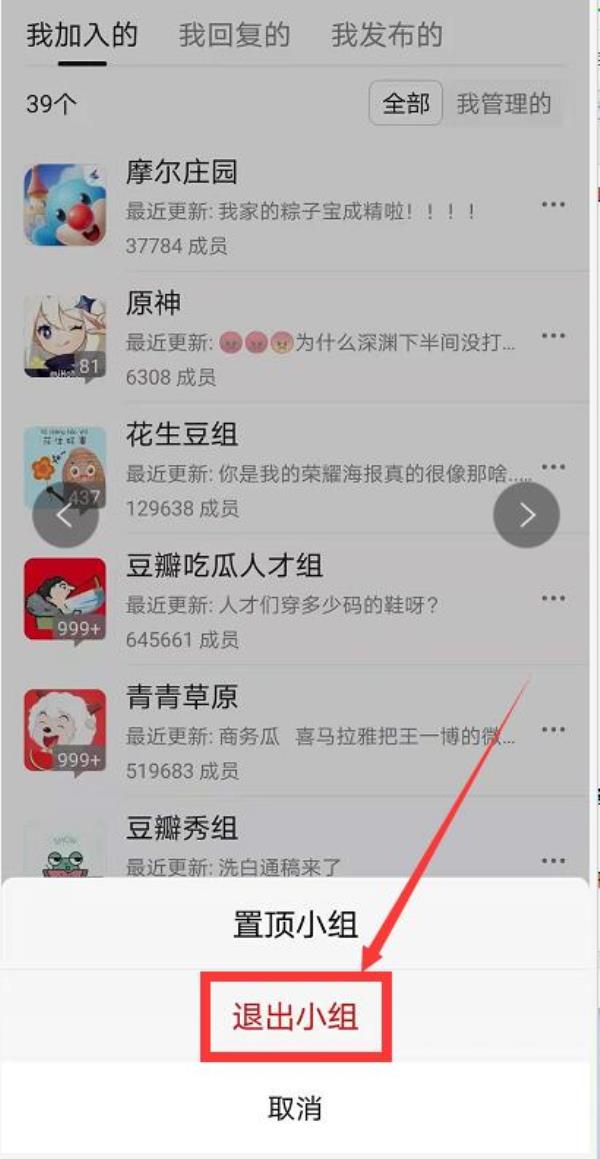Open more options for 青青草原

click(553, 730)
